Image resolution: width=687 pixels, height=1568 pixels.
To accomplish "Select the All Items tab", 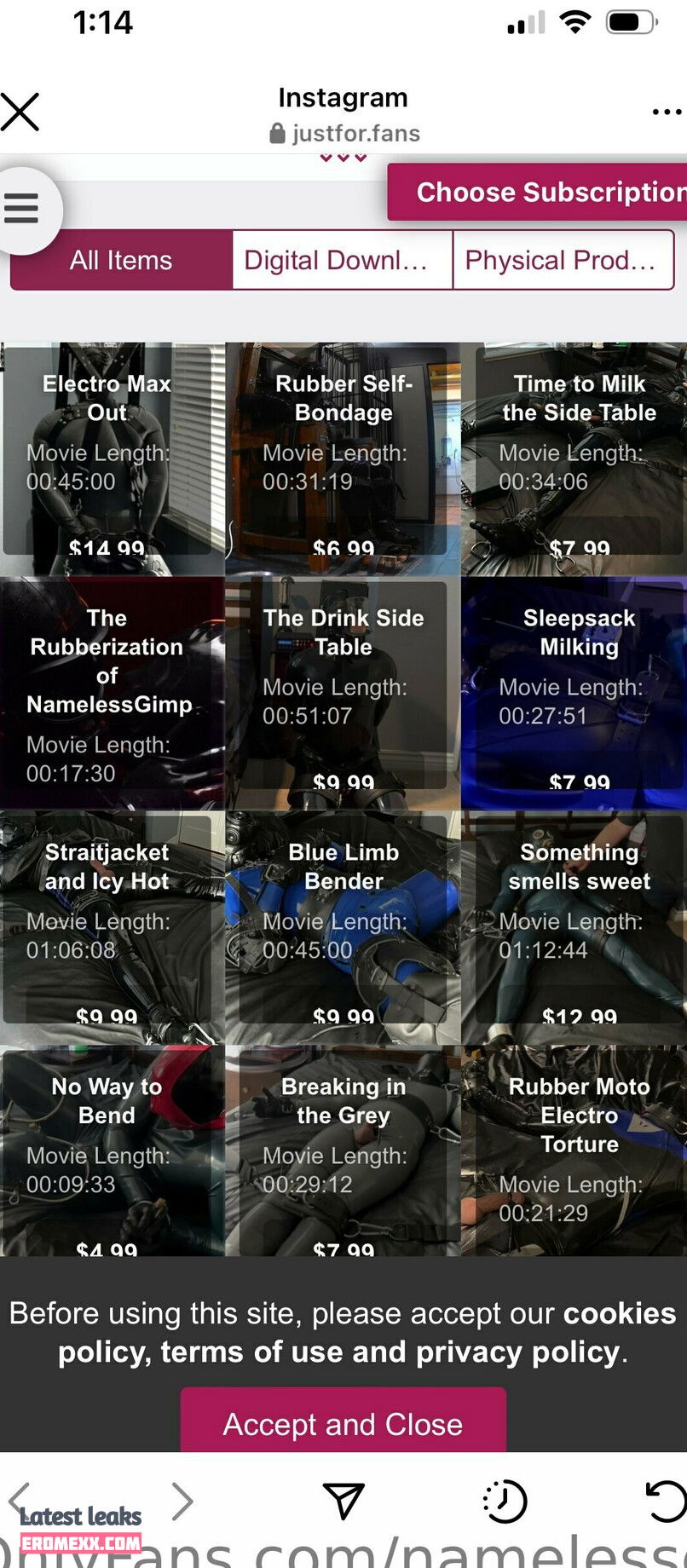I will pyautogui.click(x=121, y=260).
